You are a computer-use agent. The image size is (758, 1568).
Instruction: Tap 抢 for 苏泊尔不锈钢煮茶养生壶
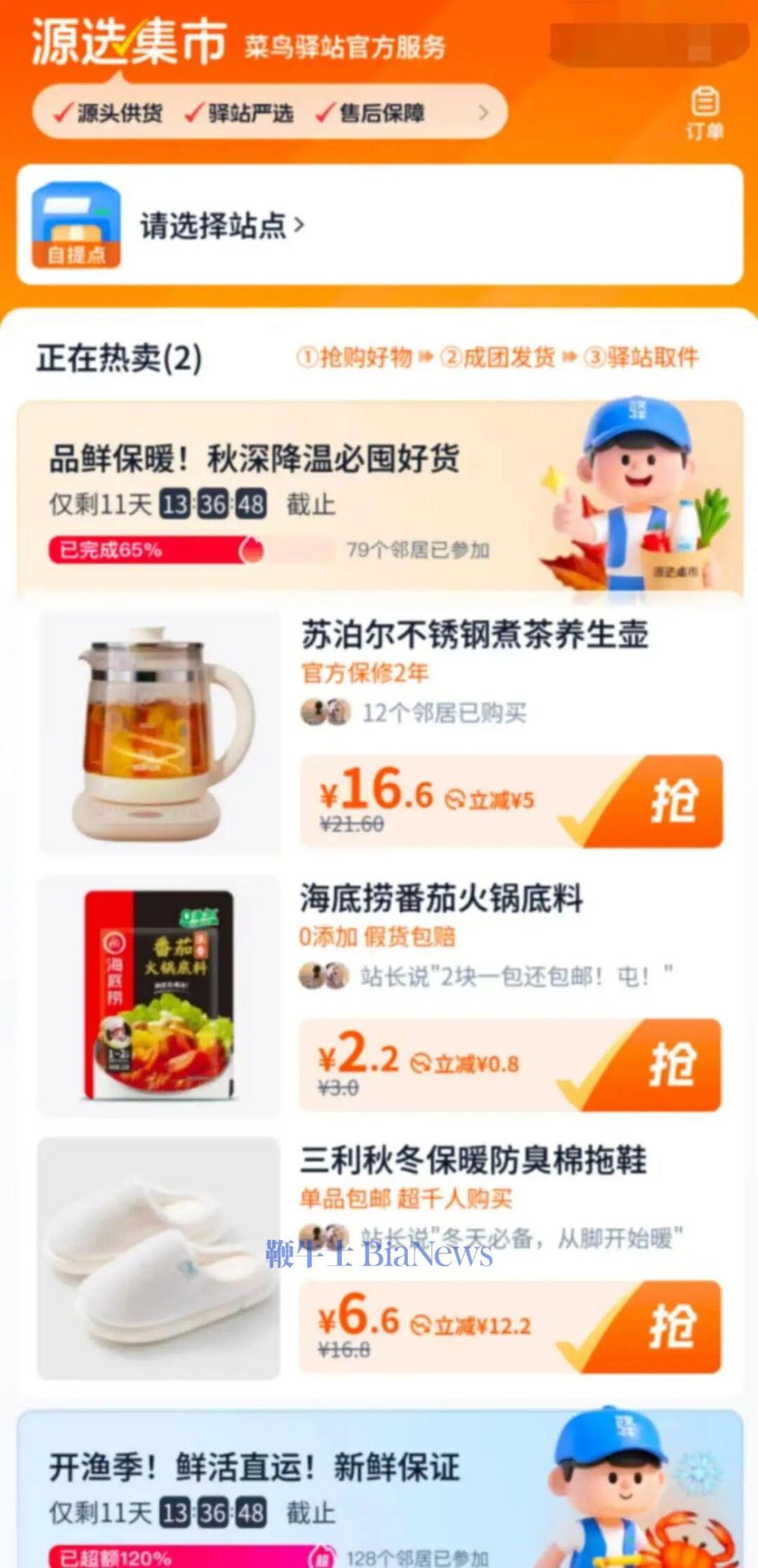click(x=672, y=801)
